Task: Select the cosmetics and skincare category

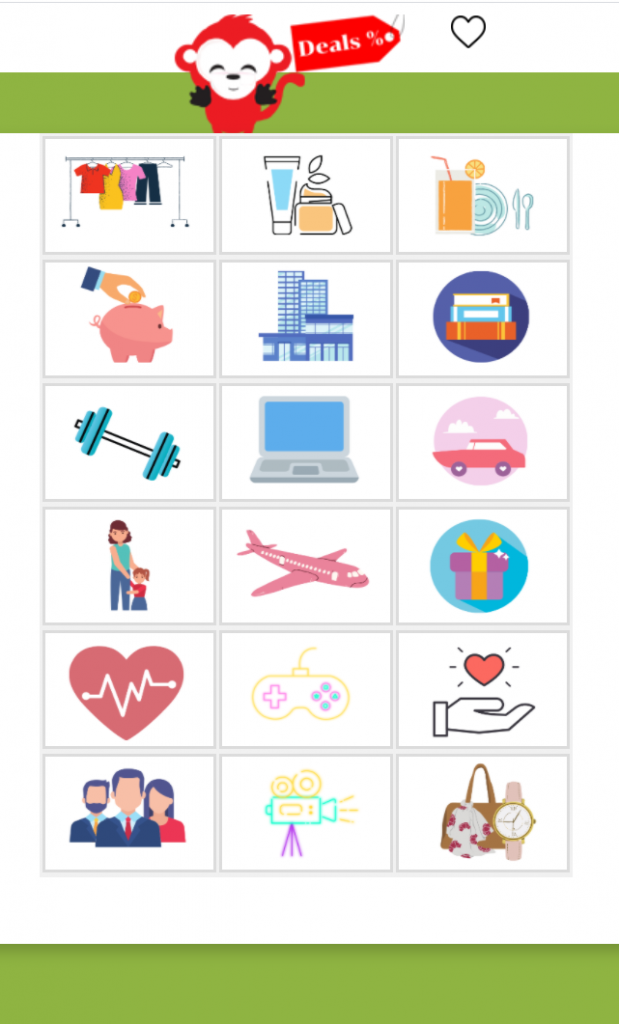Action: click(306, 195)
